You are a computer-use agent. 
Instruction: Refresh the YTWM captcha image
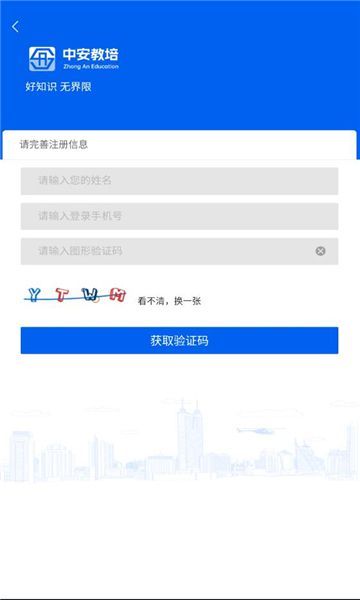[x=75, y=295]
